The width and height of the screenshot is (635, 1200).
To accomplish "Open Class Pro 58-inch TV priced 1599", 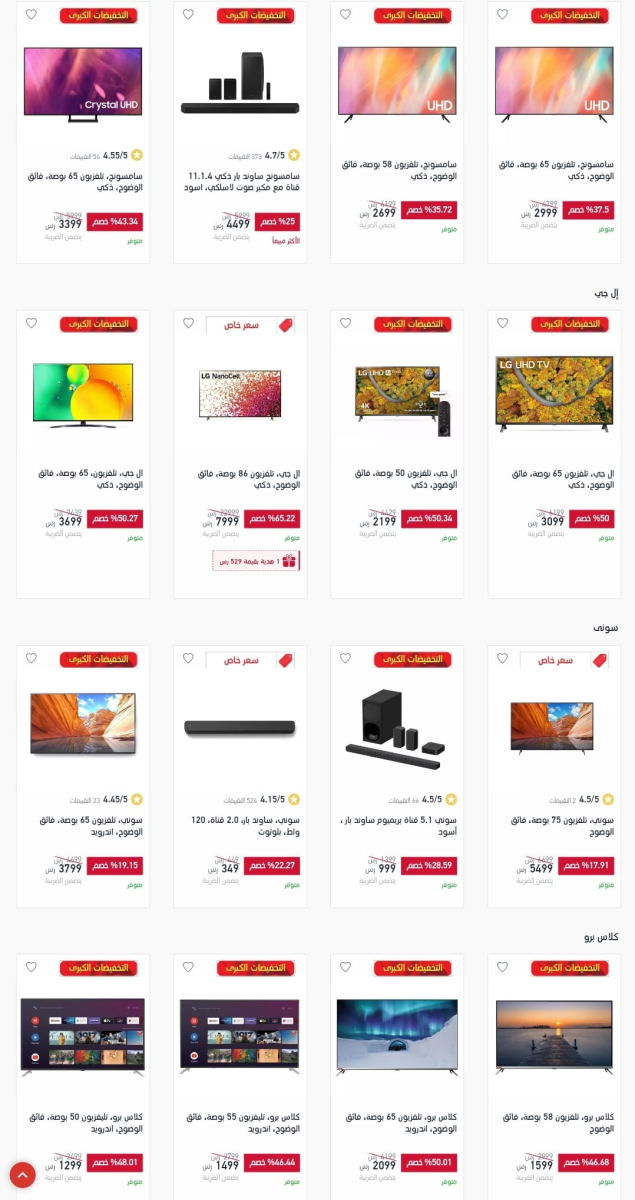I will 554,1035.
